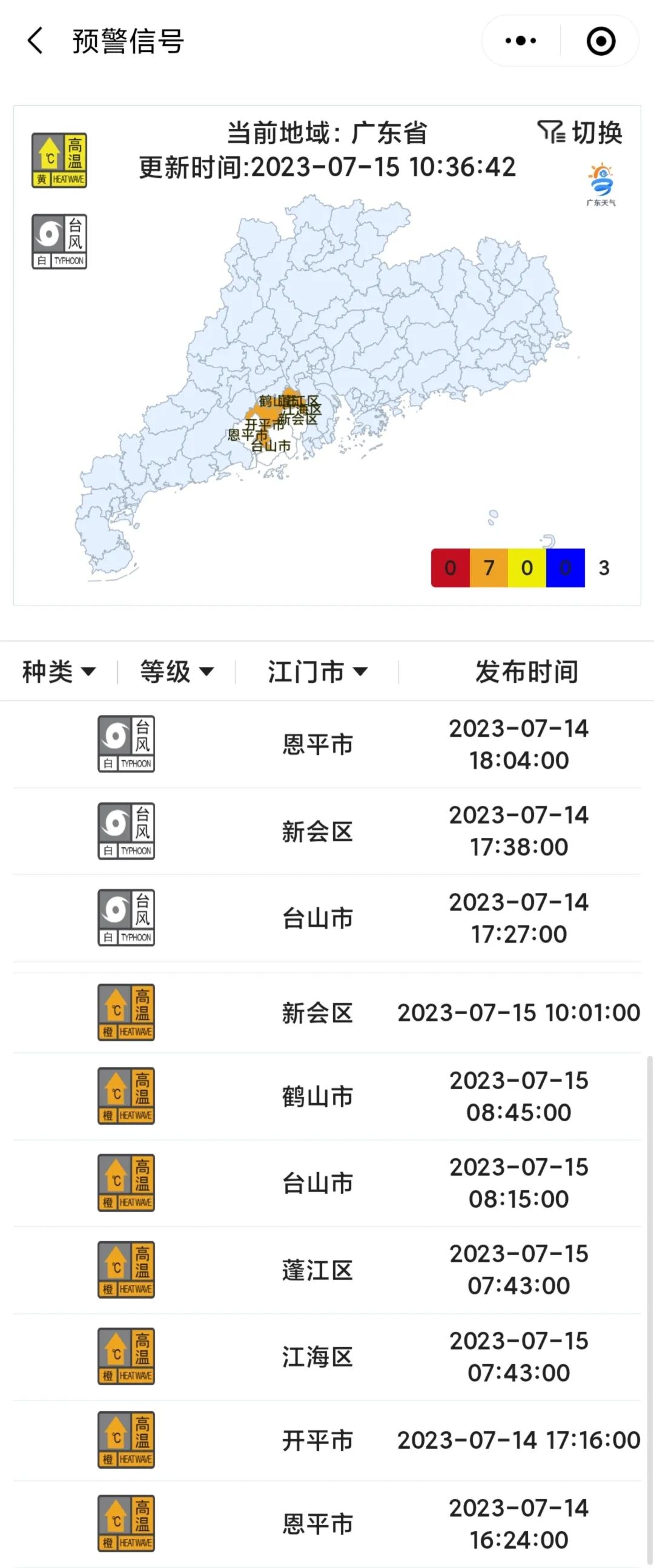Open 新会区 heatwave warning from 10:01:00
Image resolution: width=654 pixels, height=1568 pixels.
327,1012
